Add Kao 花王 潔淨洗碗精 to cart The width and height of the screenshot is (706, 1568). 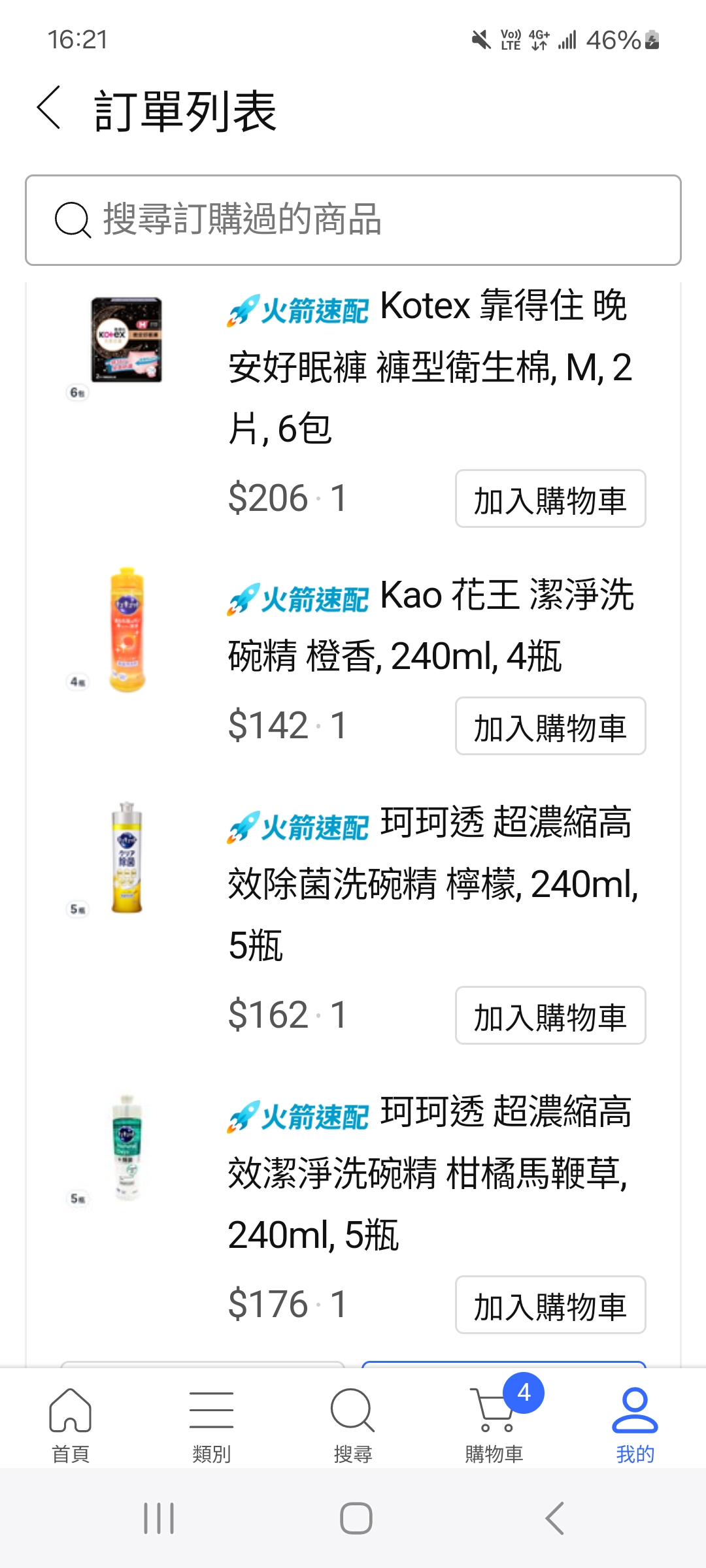[550, 726]
